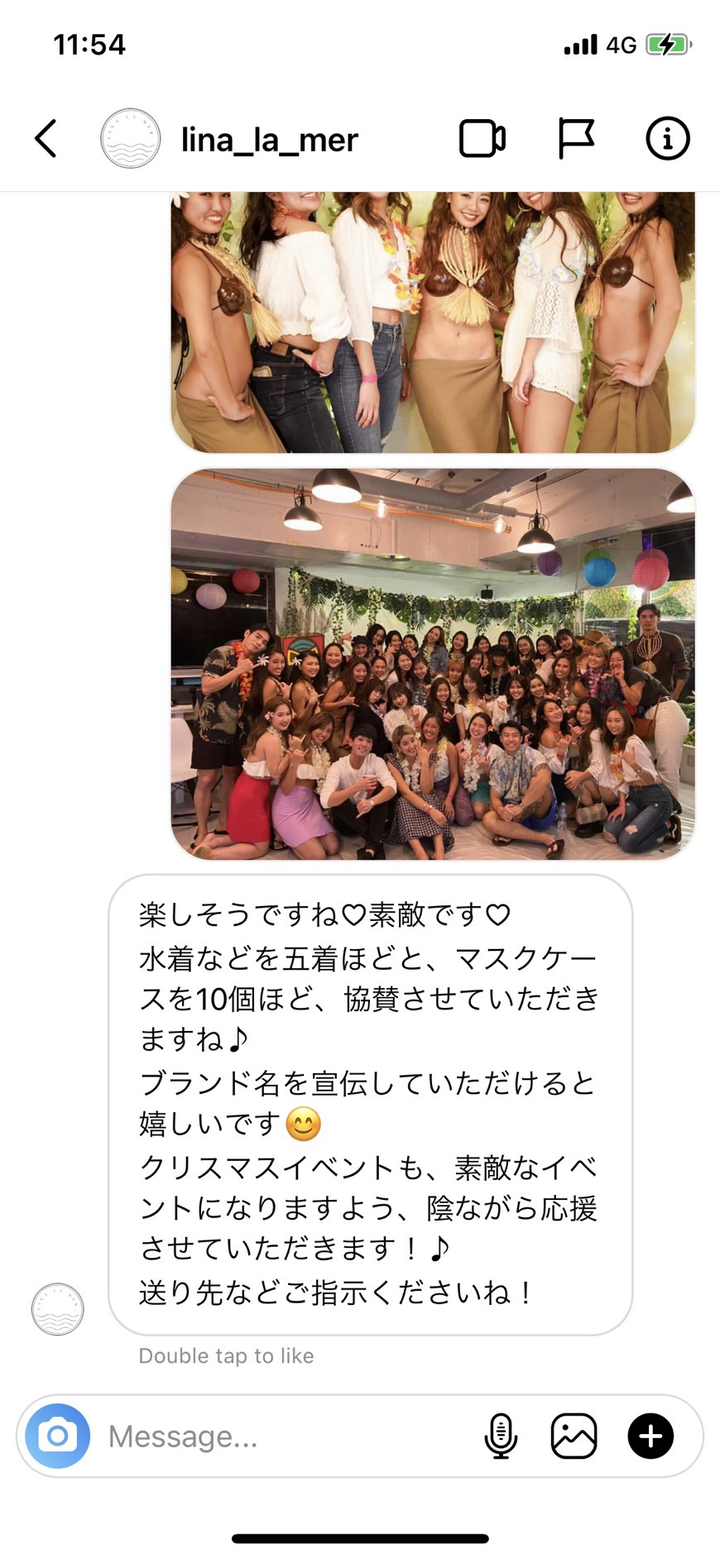Screen dimensions: 720x1559
Task: View the photo of women in hula outfits
Action: [x=432, y=322]
